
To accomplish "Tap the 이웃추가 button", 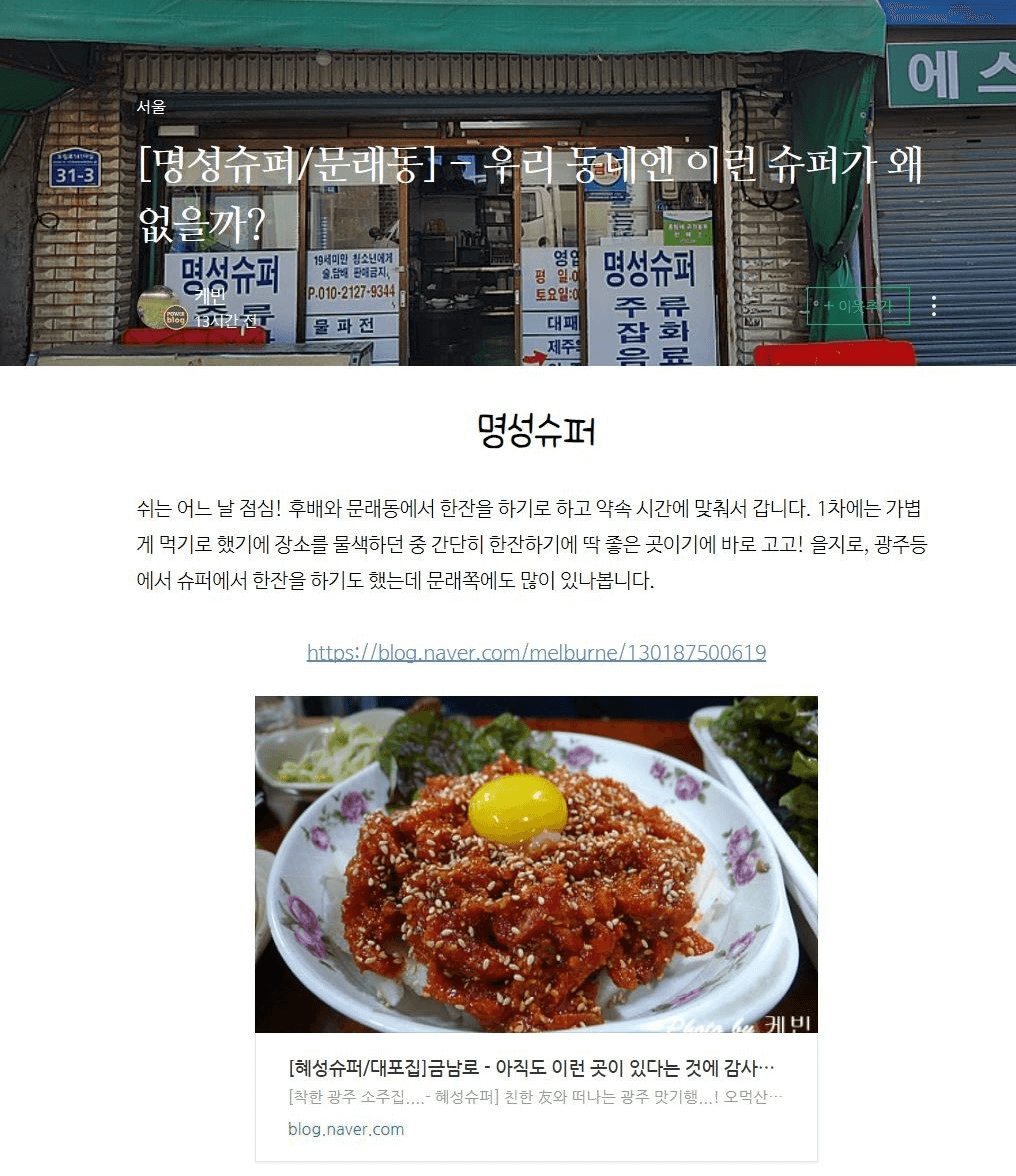I will tap(858, 306).
